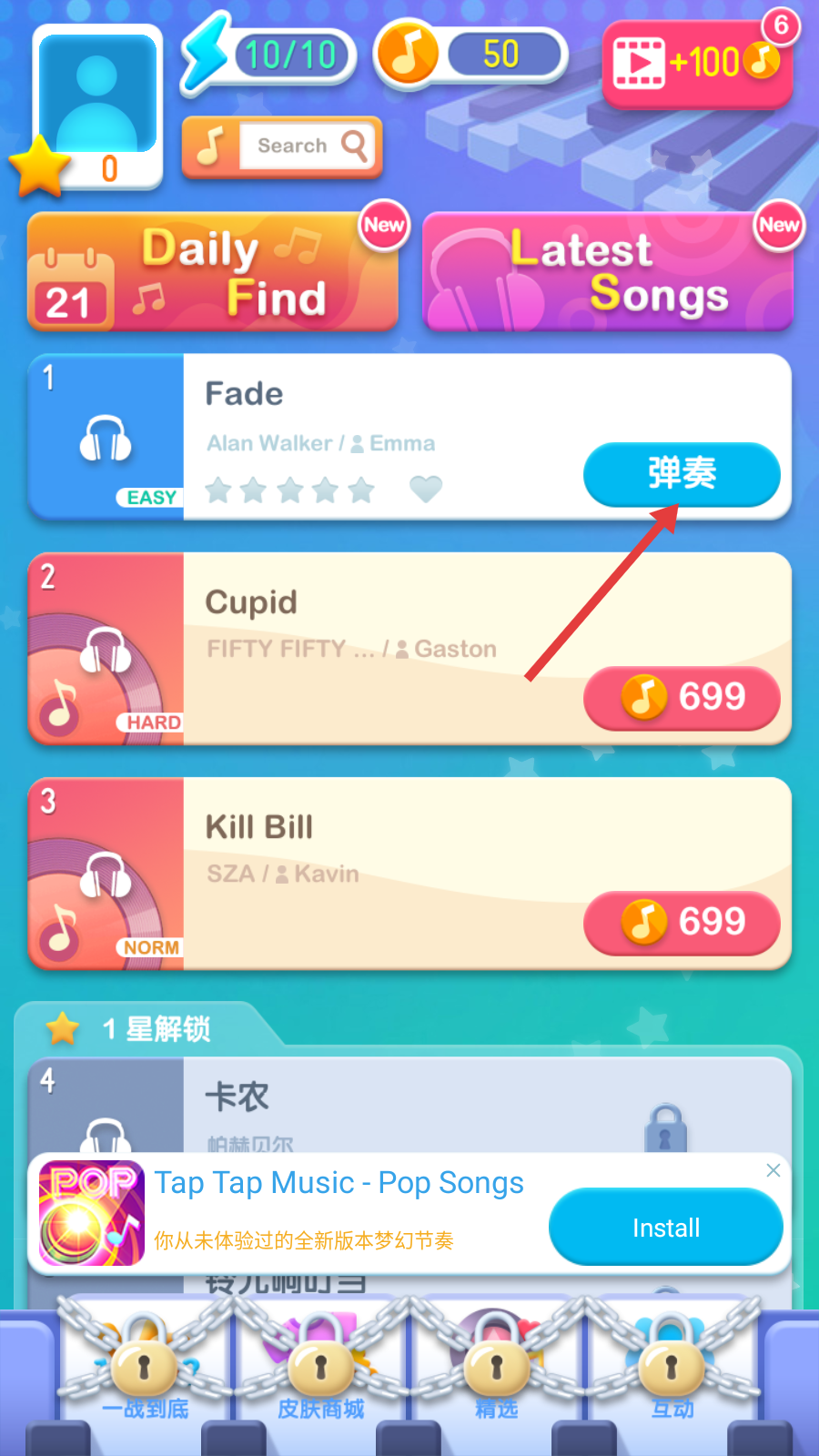Preview the song Cupid via its headphones tile

tap(106, 650)
